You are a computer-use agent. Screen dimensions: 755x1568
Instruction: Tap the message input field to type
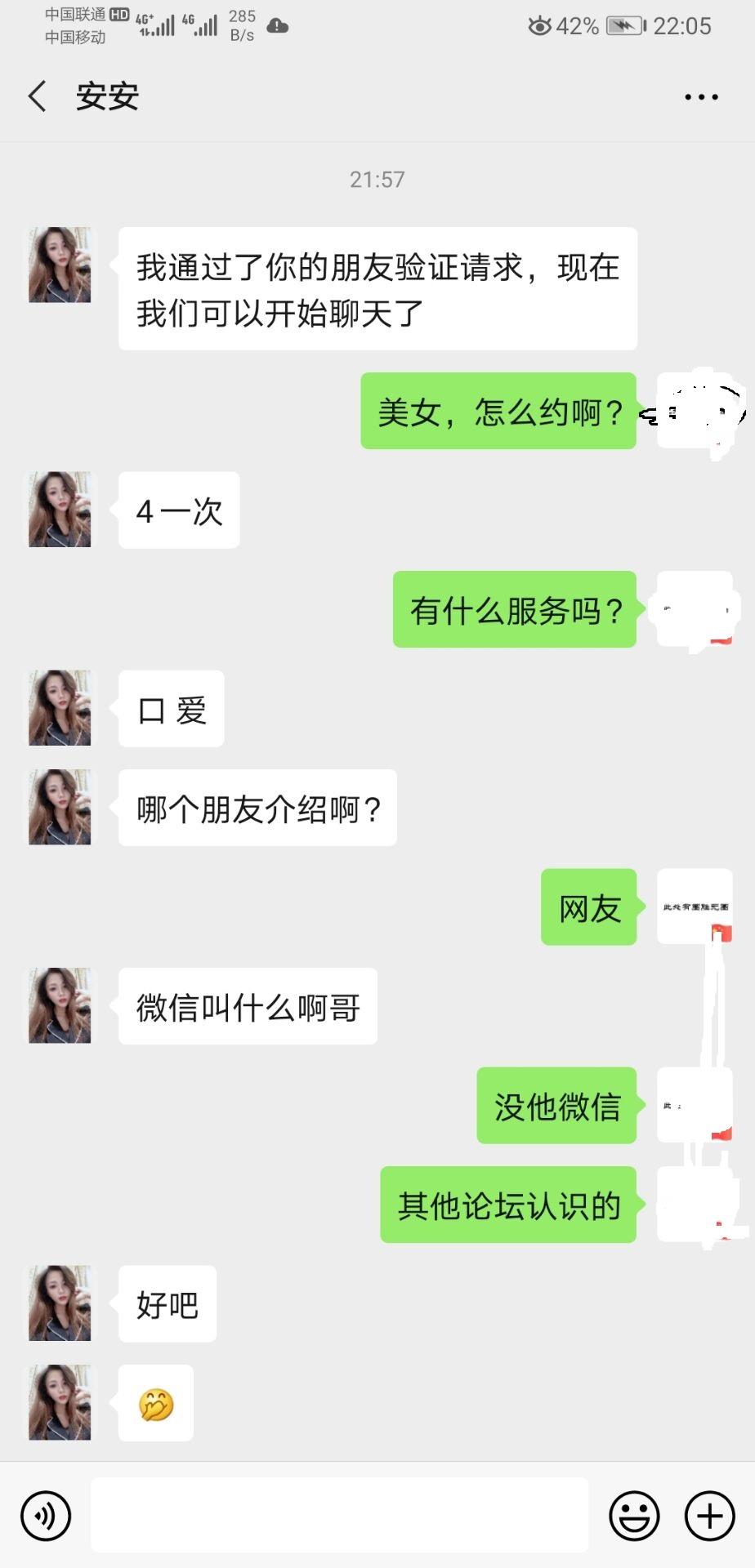pos(339,1515)
